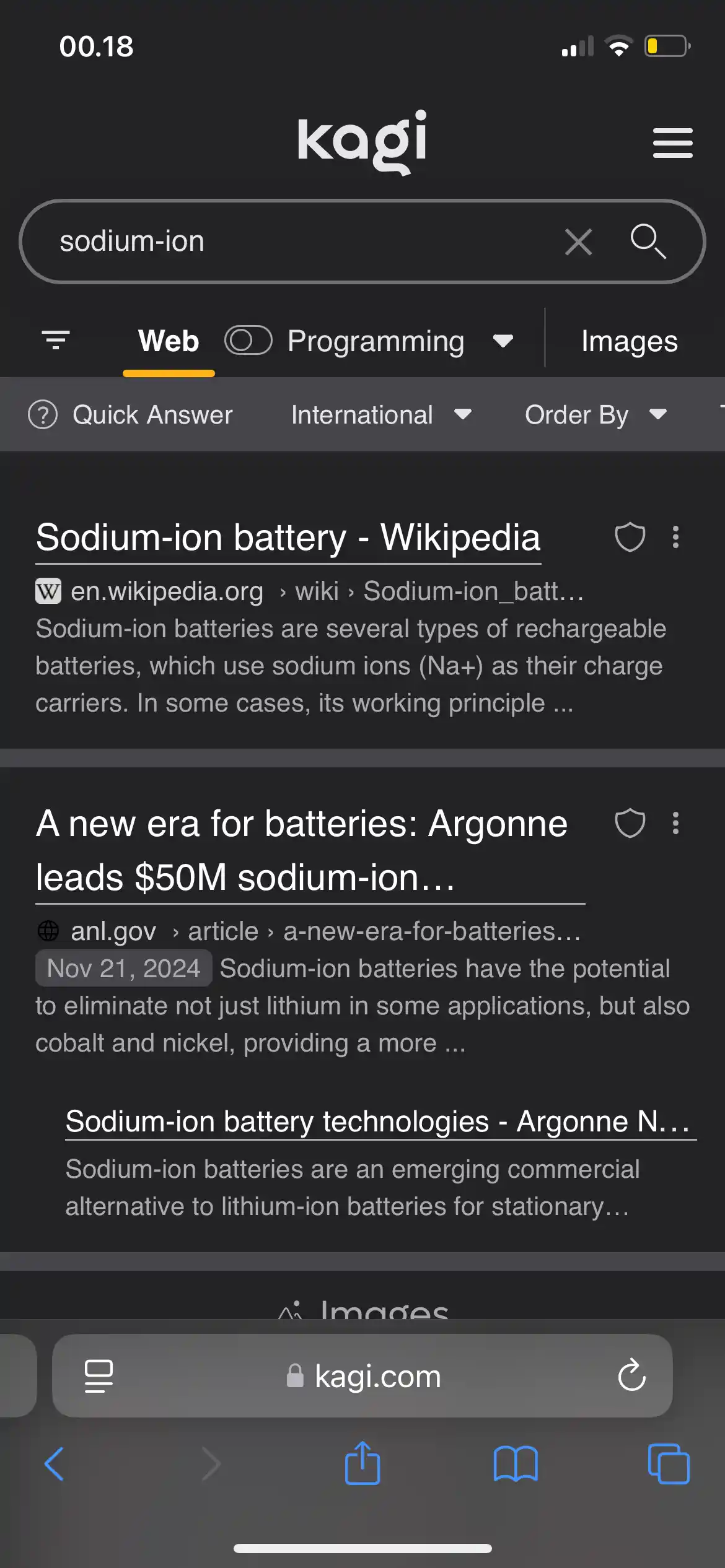Clear the search field with the X

(x=578, y=242)
